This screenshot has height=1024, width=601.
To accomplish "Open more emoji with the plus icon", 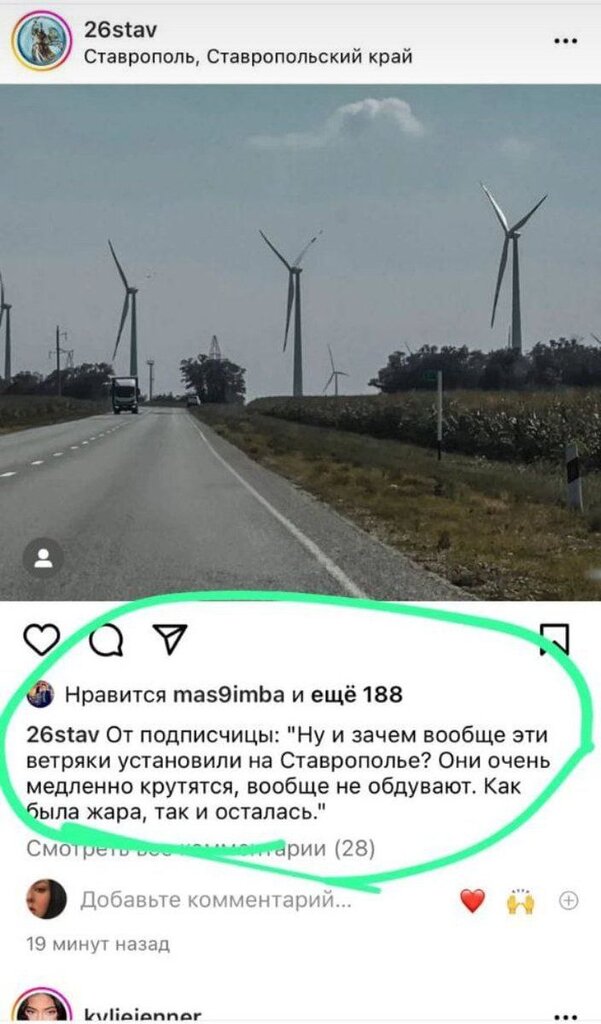I will pyautogui.click(x=568, y=900).
